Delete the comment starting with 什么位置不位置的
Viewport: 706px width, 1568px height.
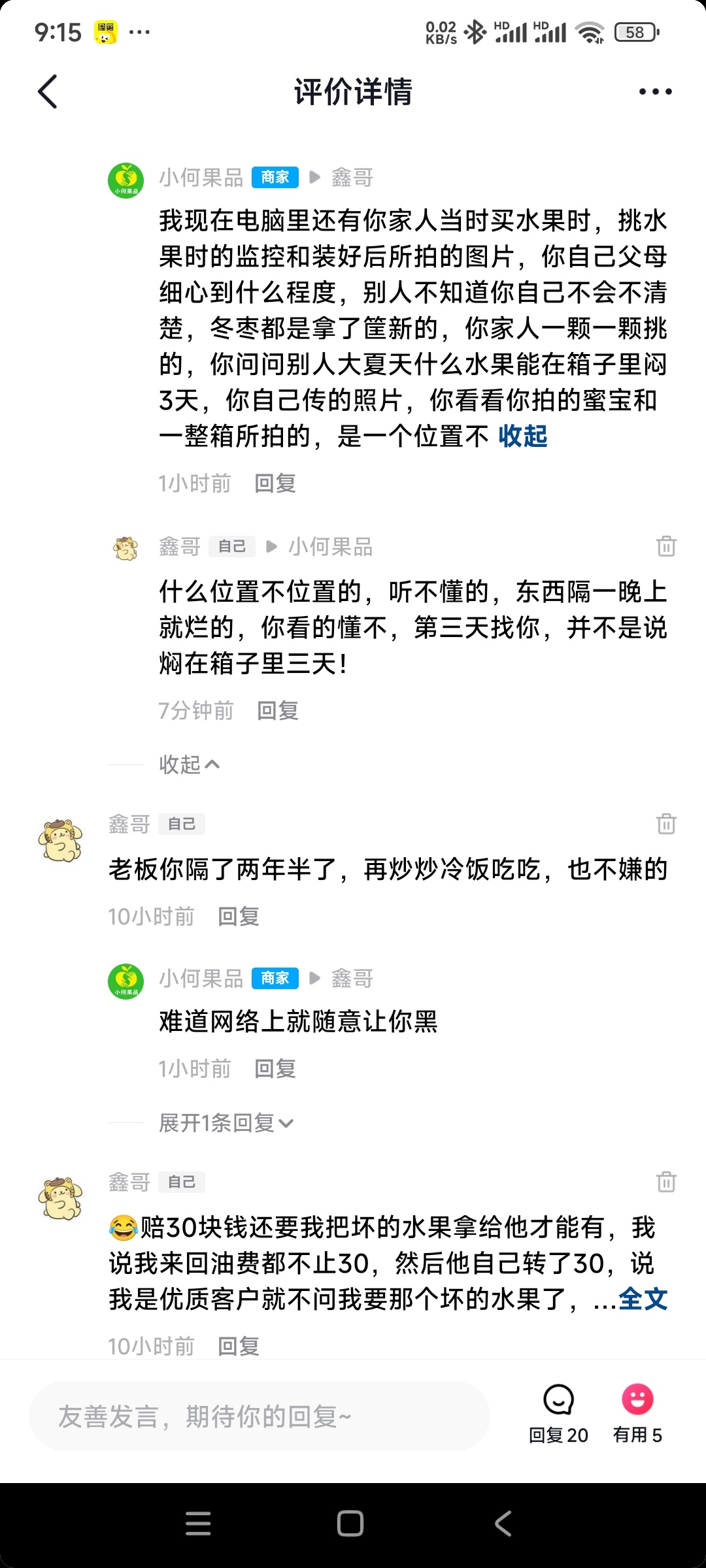[x=666, y=546]
